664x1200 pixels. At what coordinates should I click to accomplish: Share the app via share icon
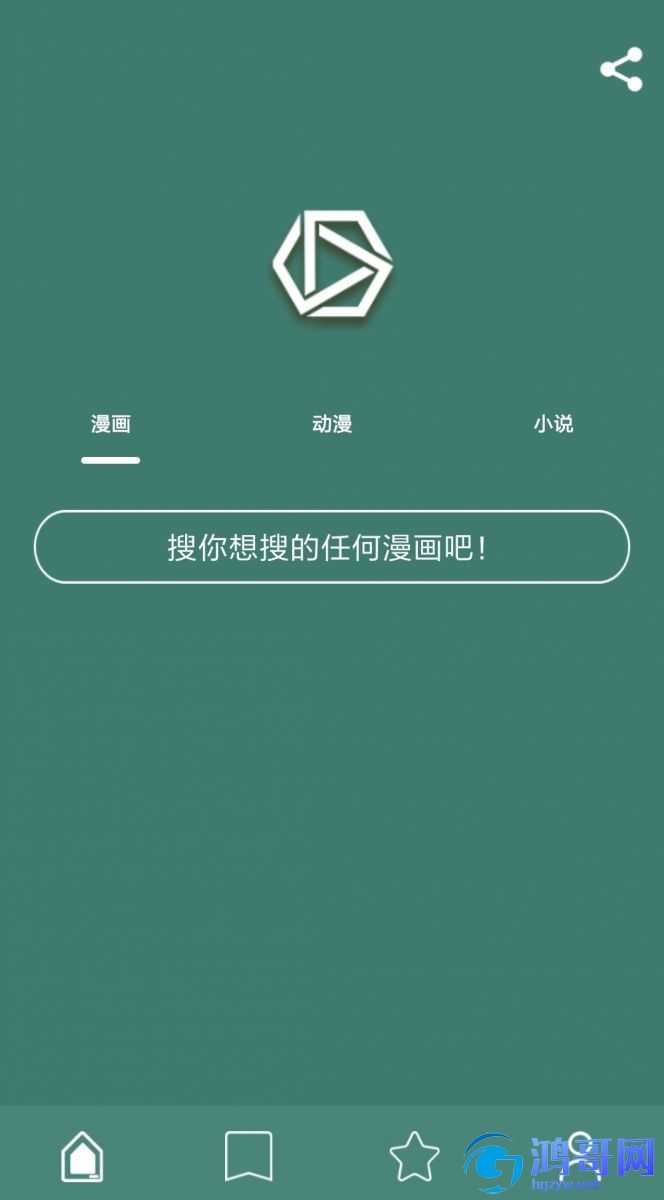pyautogui.click(x=621, y=70)
